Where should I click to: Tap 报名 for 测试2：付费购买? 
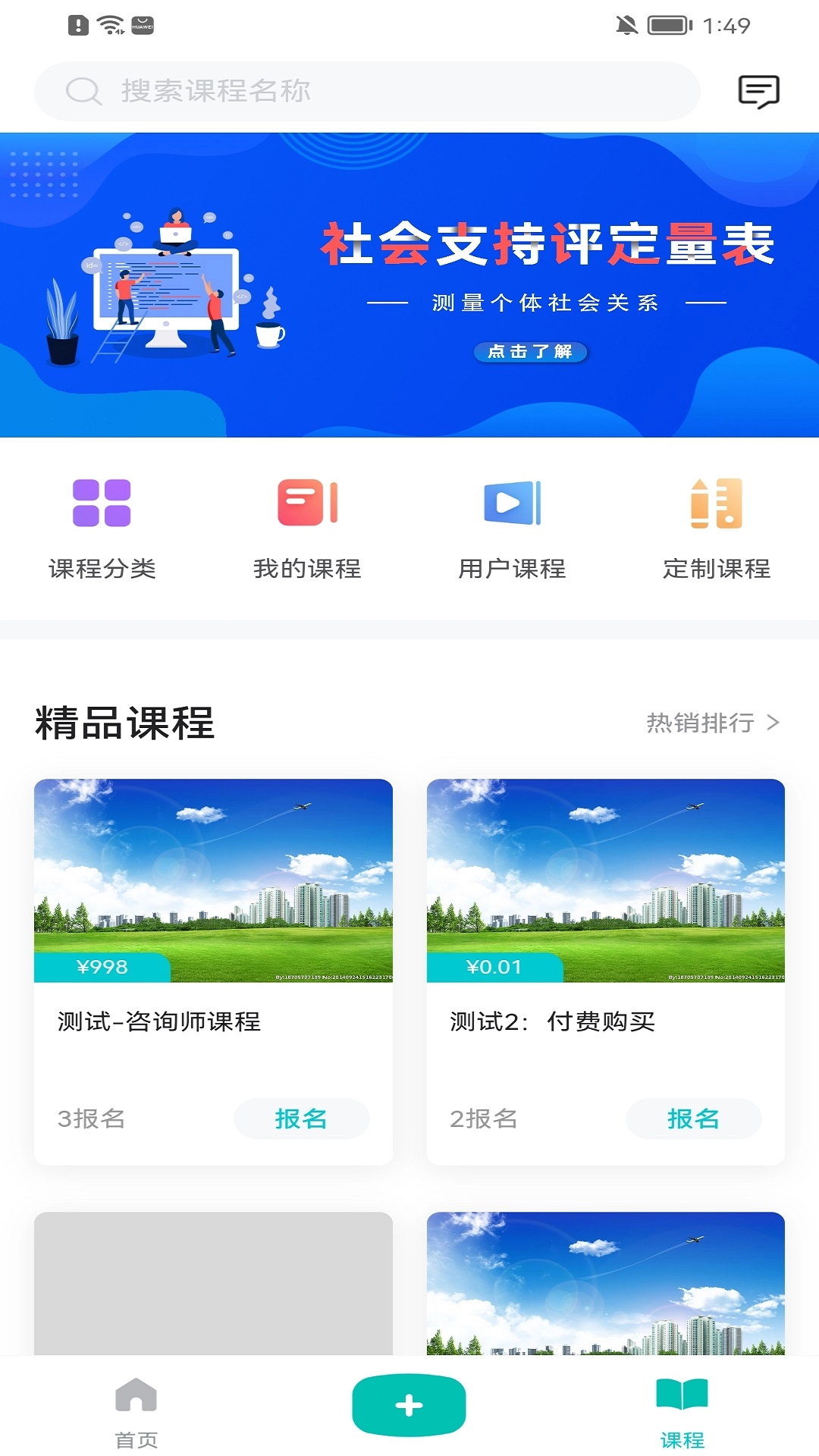[x=693, y=1119]
